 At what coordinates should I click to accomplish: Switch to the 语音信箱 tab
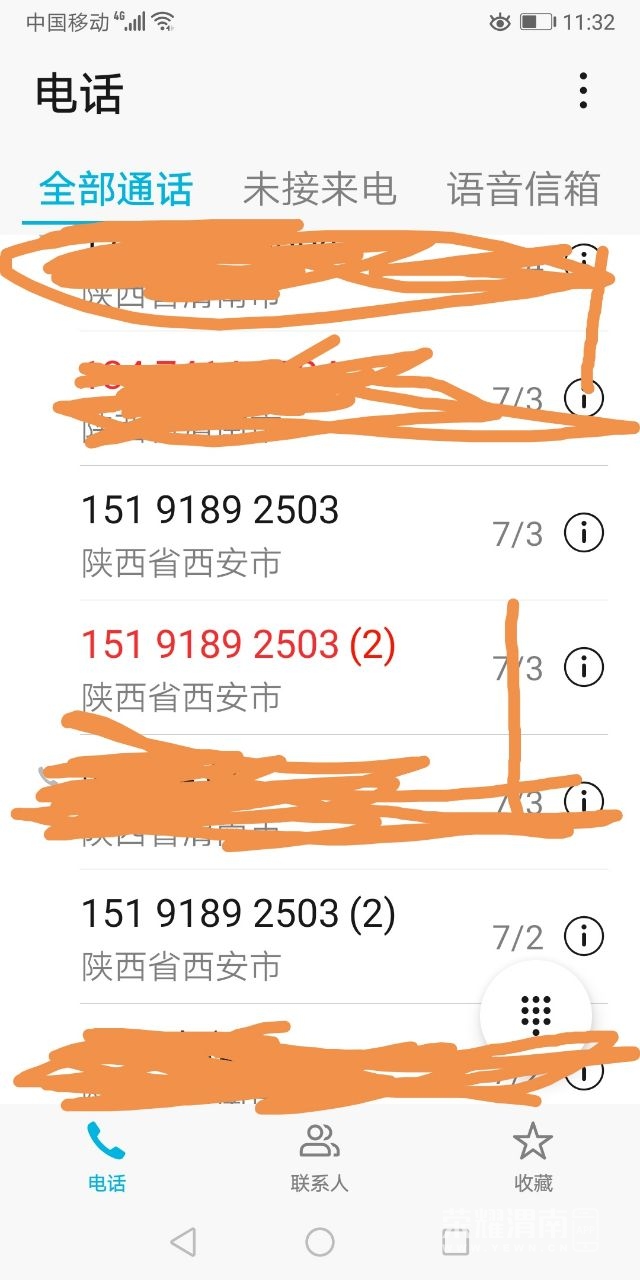tap(523, 189)
